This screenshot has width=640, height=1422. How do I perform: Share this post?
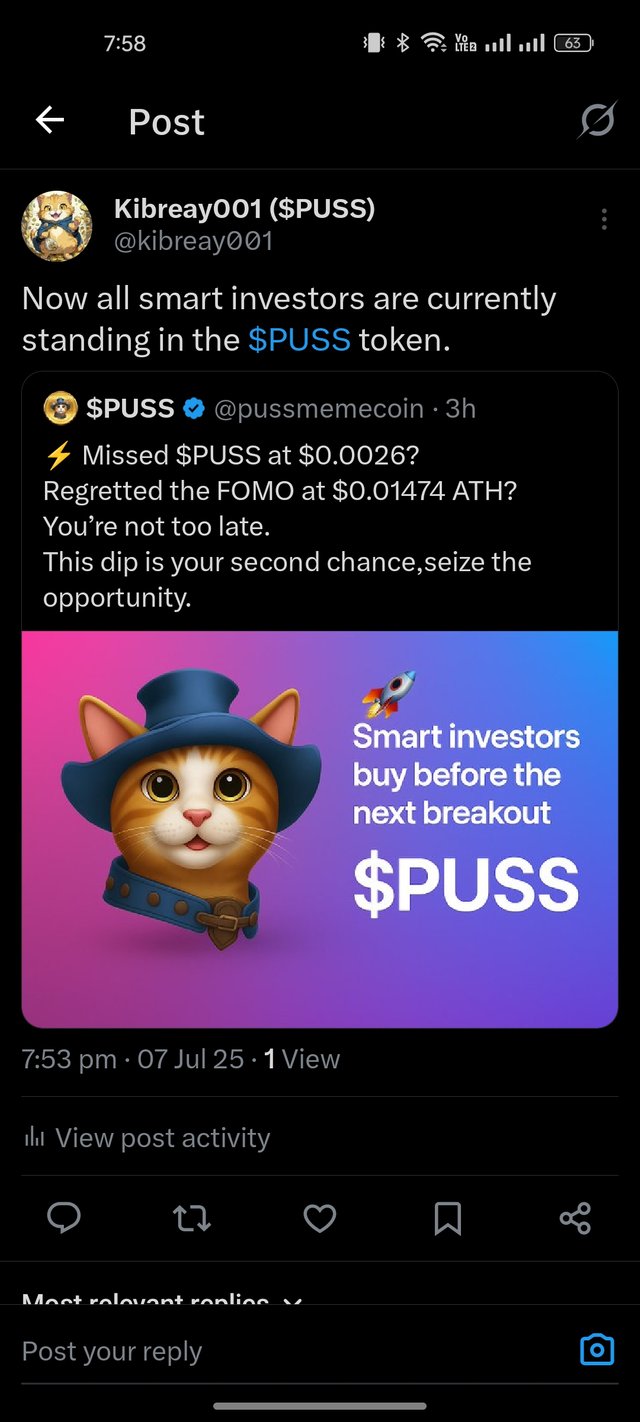coord(575,1218)
